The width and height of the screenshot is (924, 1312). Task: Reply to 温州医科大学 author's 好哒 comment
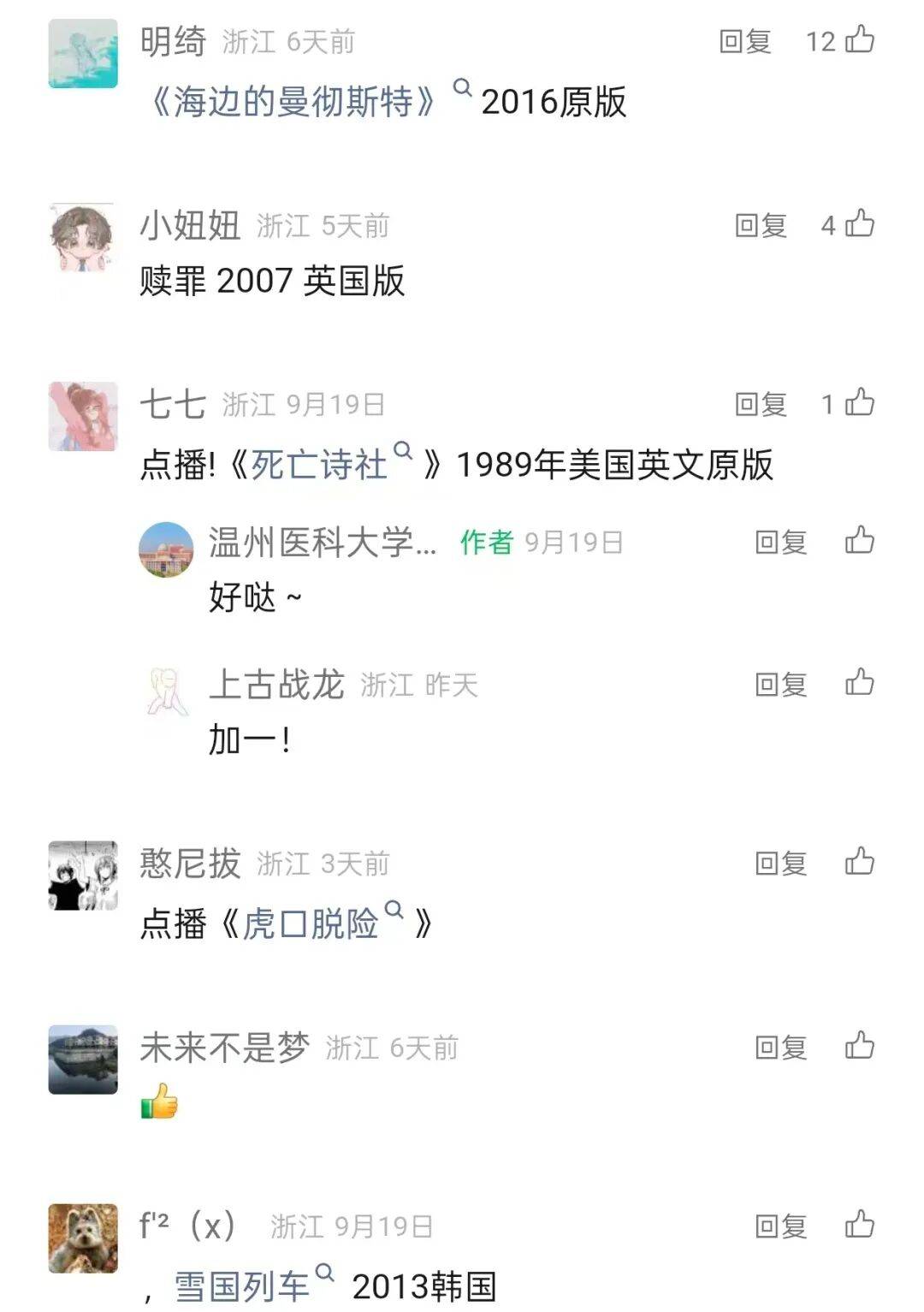click(x=780, y=542)
